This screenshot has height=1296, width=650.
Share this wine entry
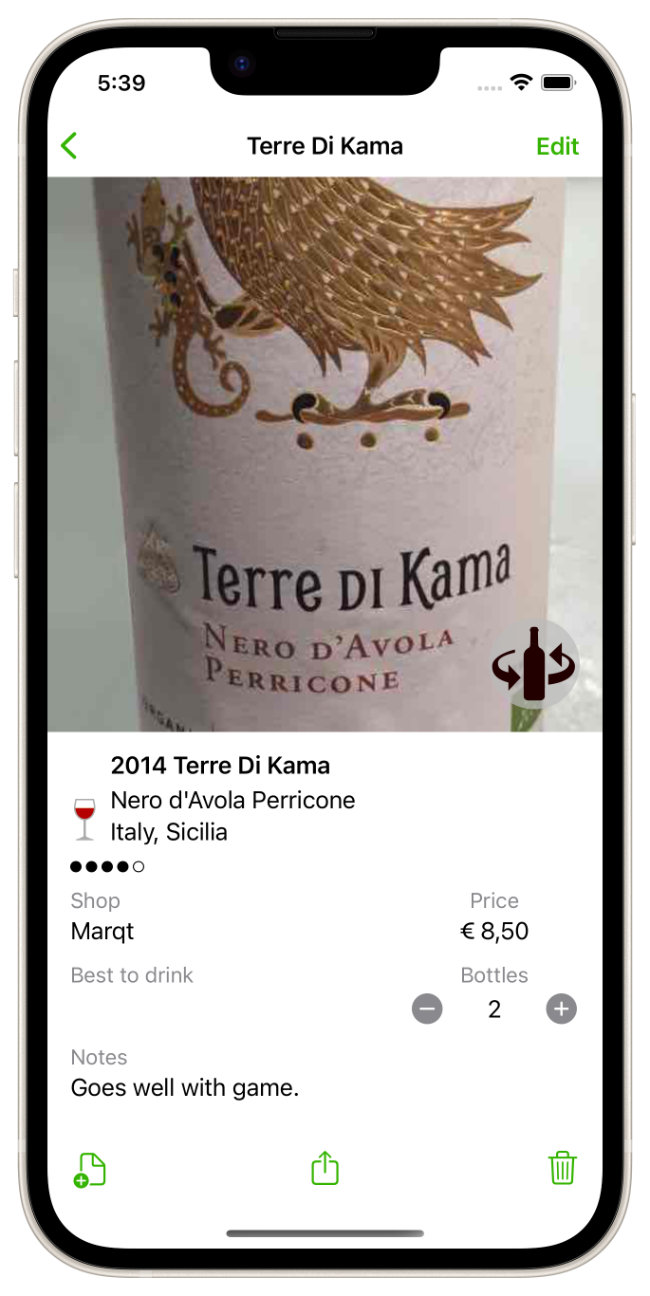point(325,1168)
